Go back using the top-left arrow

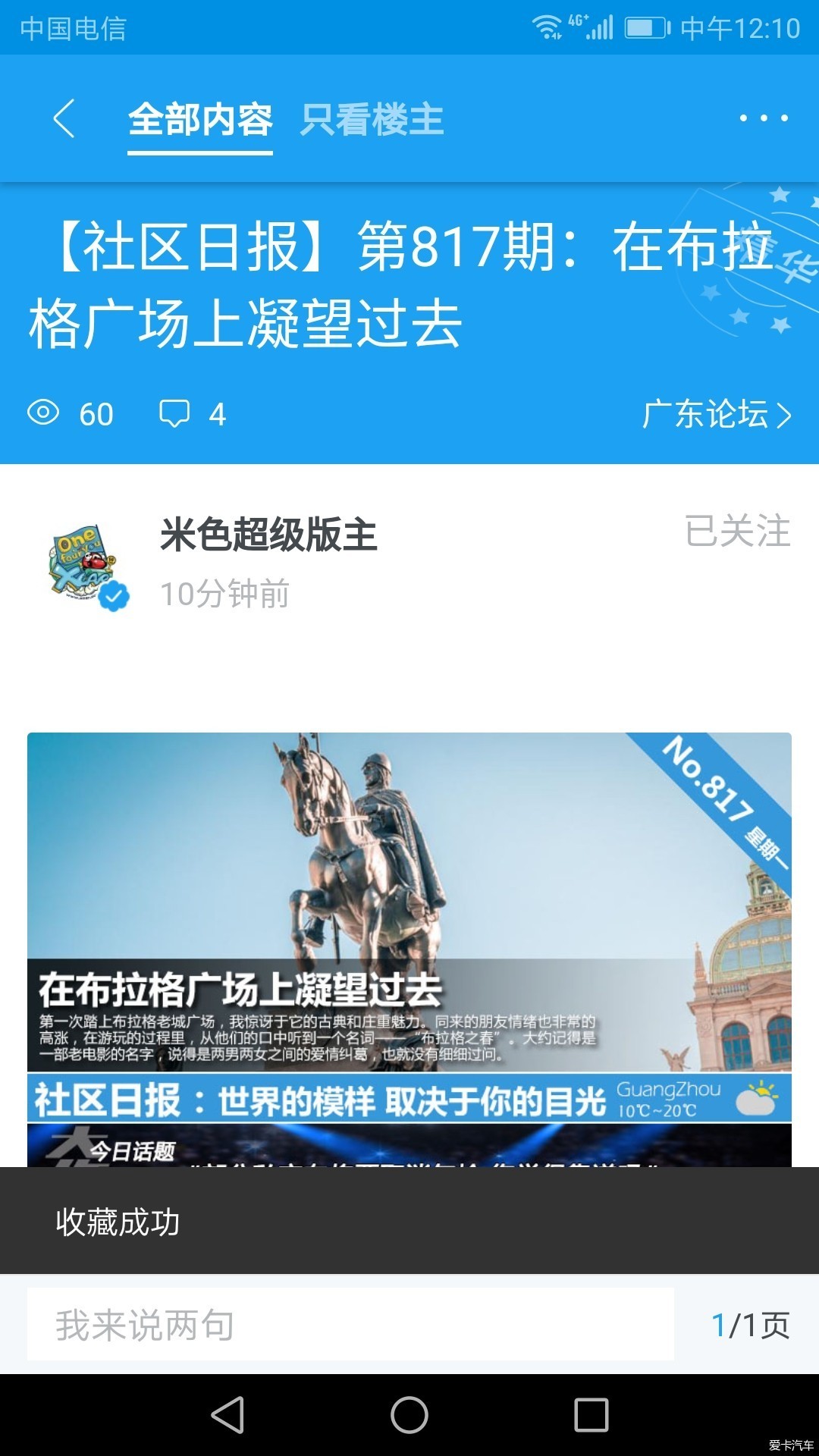(x=64, y=118)
